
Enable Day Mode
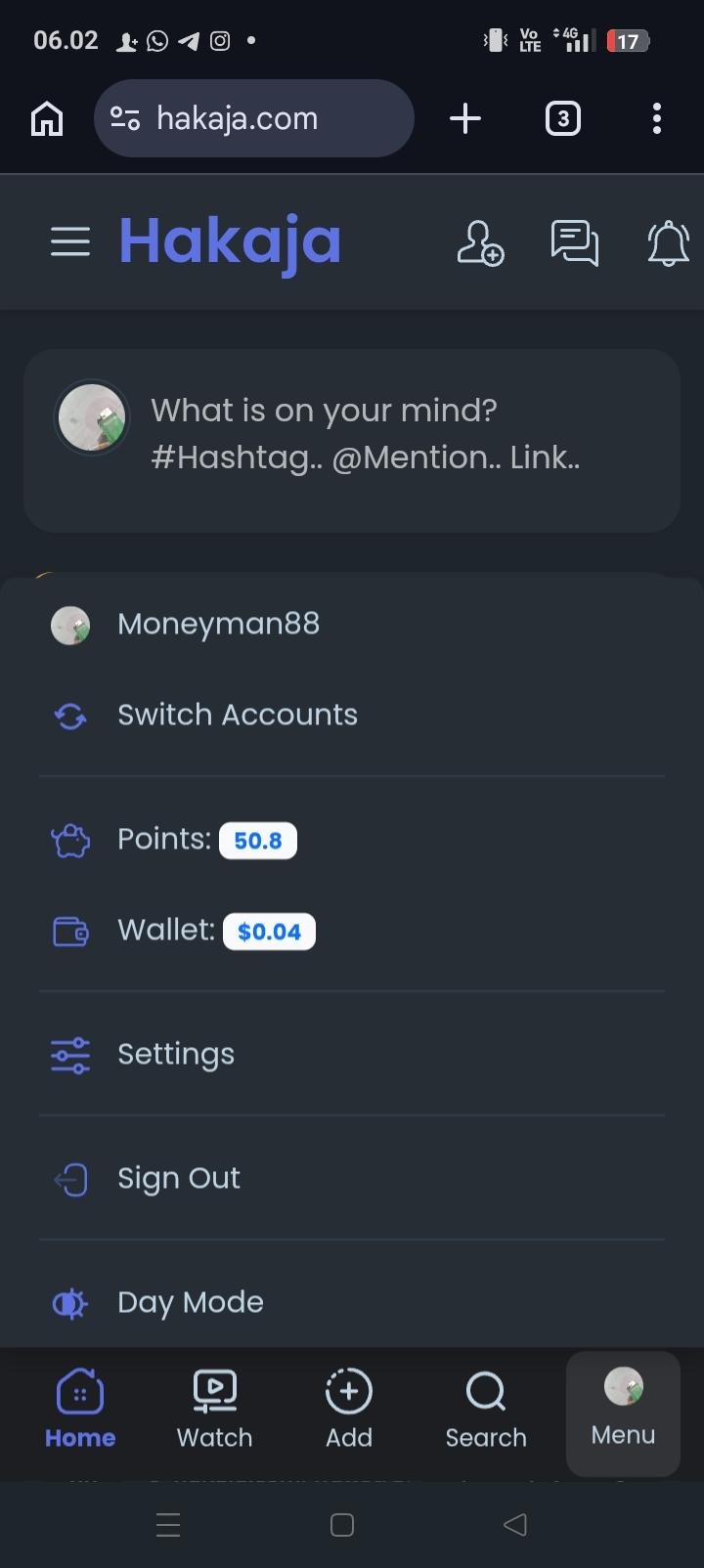(190, 1302)
